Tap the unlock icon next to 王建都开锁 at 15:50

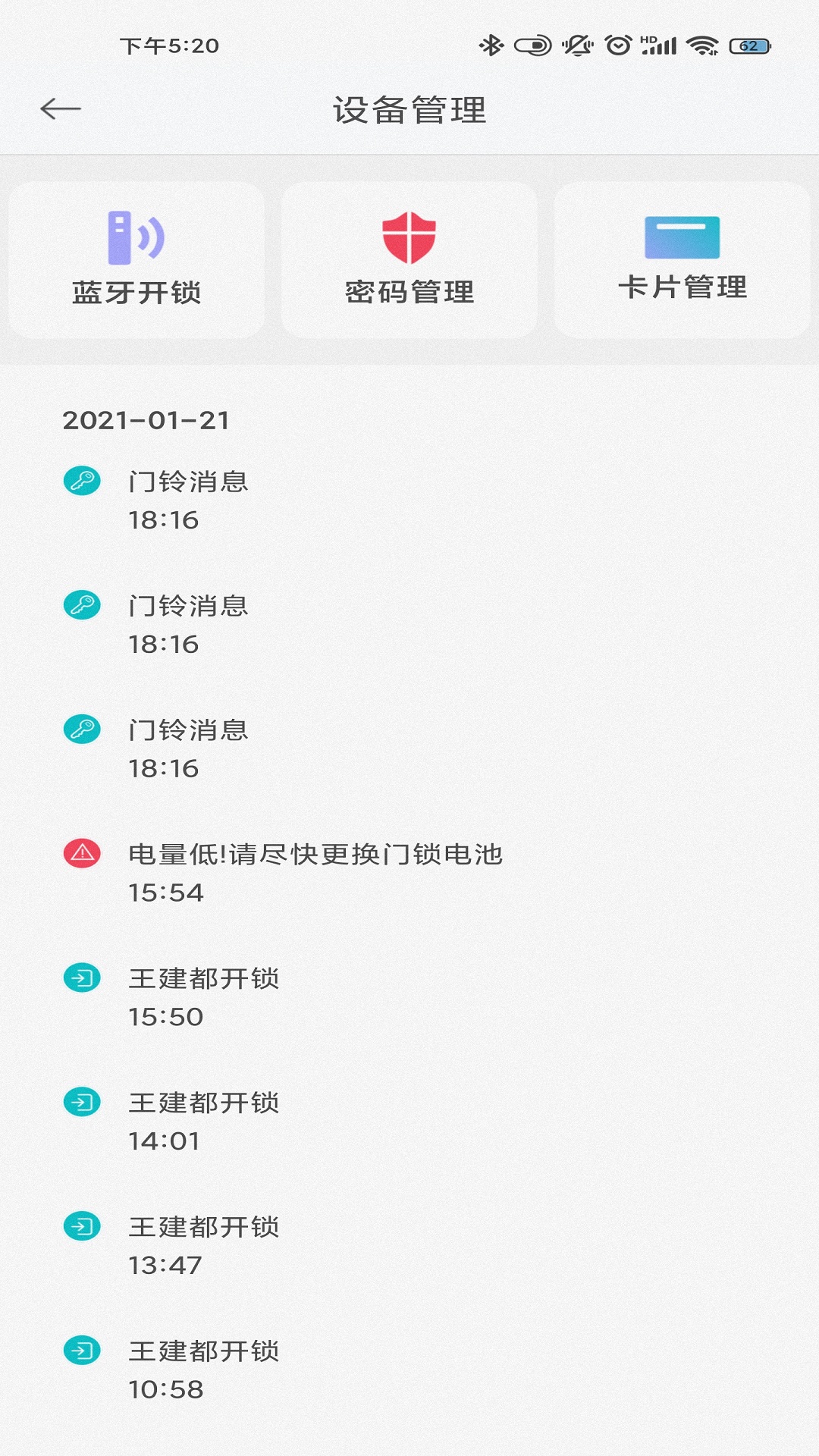(81, 978)
